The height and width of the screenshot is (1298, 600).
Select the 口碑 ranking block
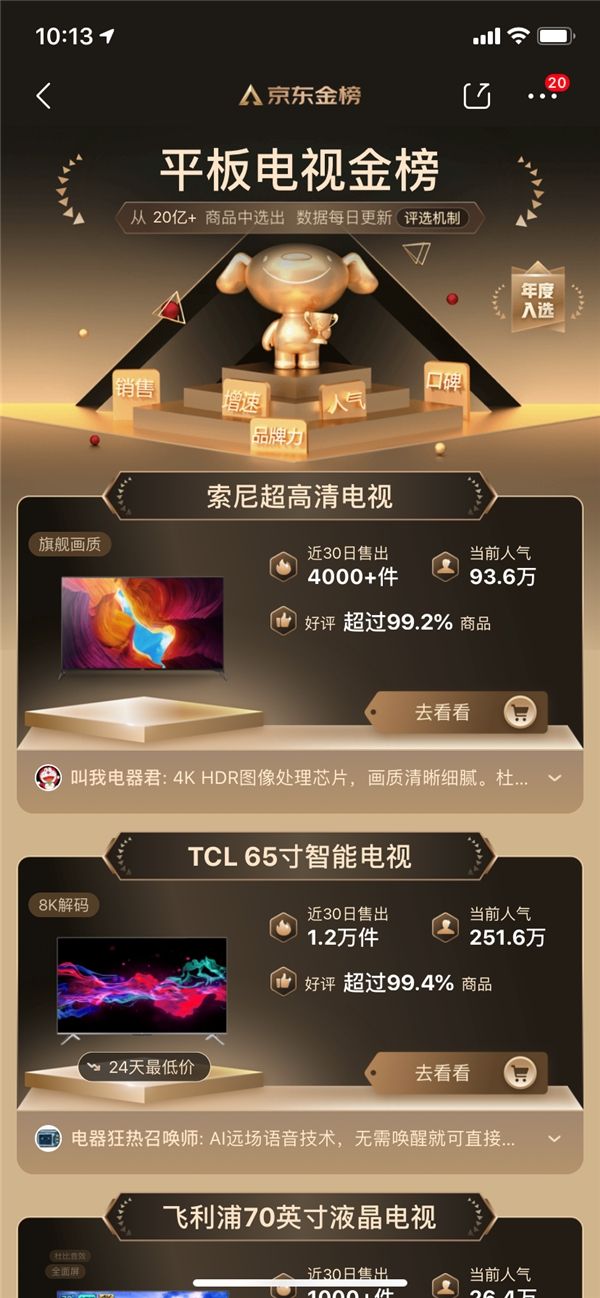tap(445, 380)
